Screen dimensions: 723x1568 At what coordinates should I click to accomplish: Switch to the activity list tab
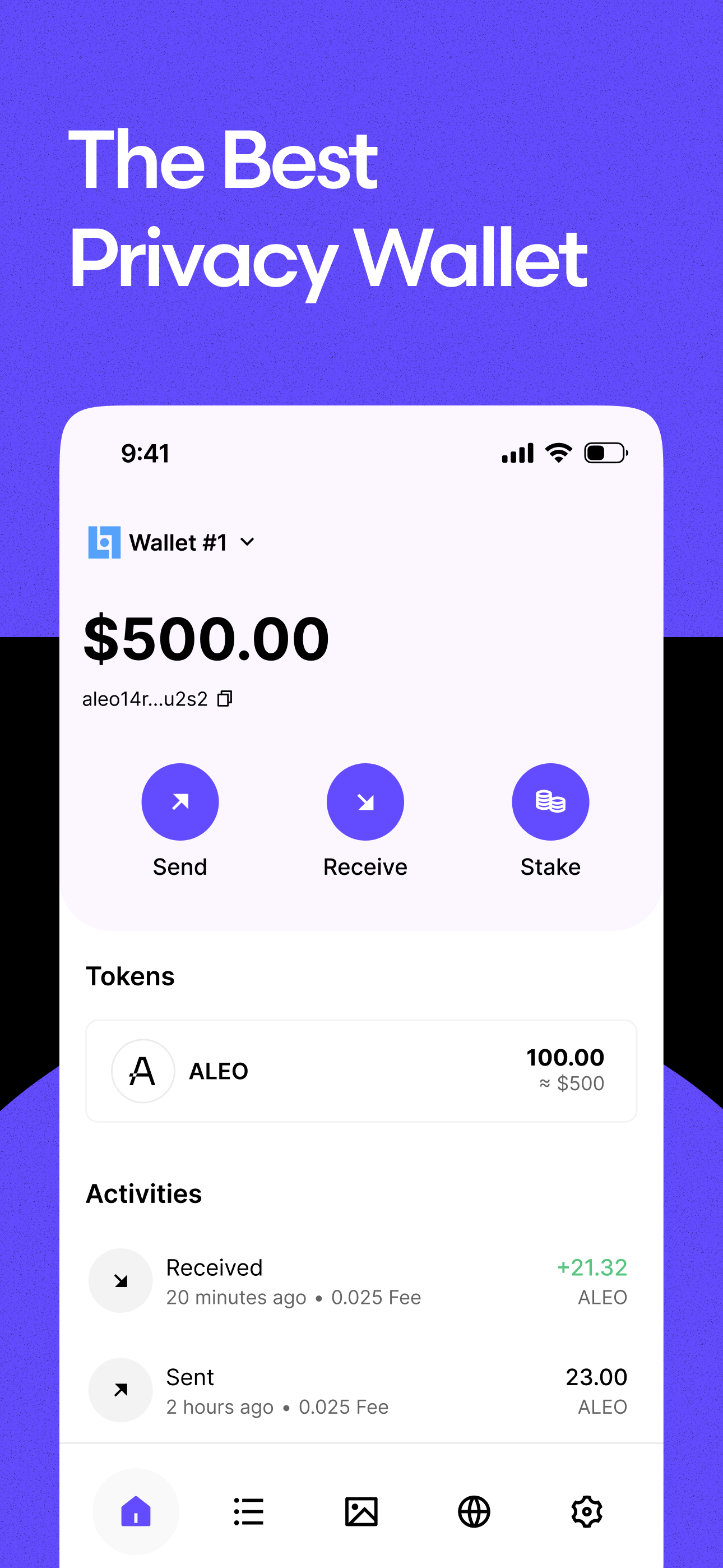(x=248, y=1511)
